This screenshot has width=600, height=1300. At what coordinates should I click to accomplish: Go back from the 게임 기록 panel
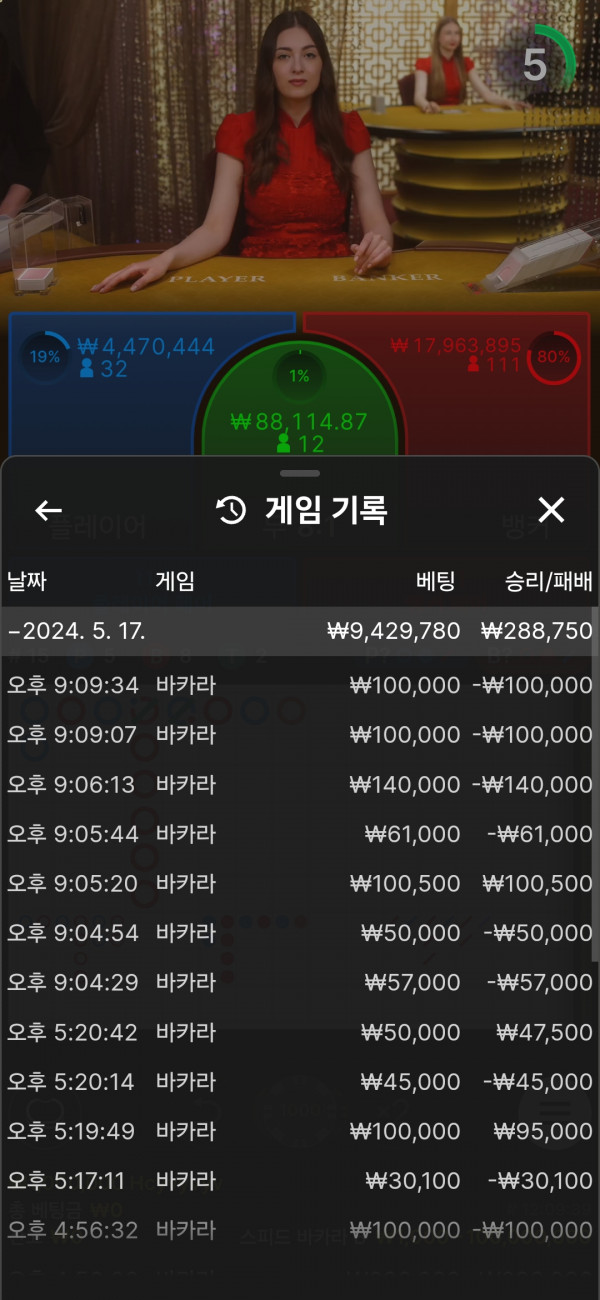pyautogui.click(x=48, y=511)
